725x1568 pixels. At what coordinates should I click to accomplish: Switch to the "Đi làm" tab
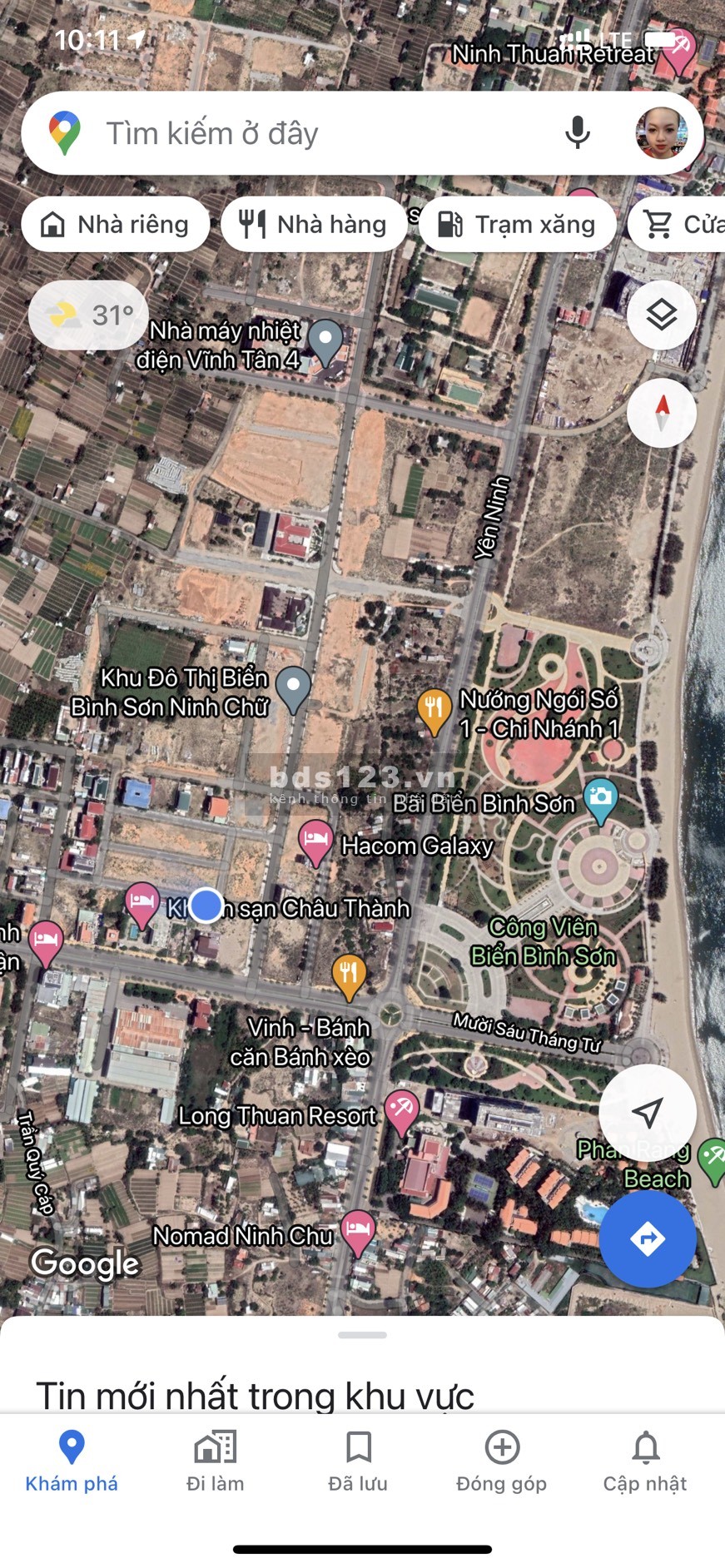coord(215,1461)
